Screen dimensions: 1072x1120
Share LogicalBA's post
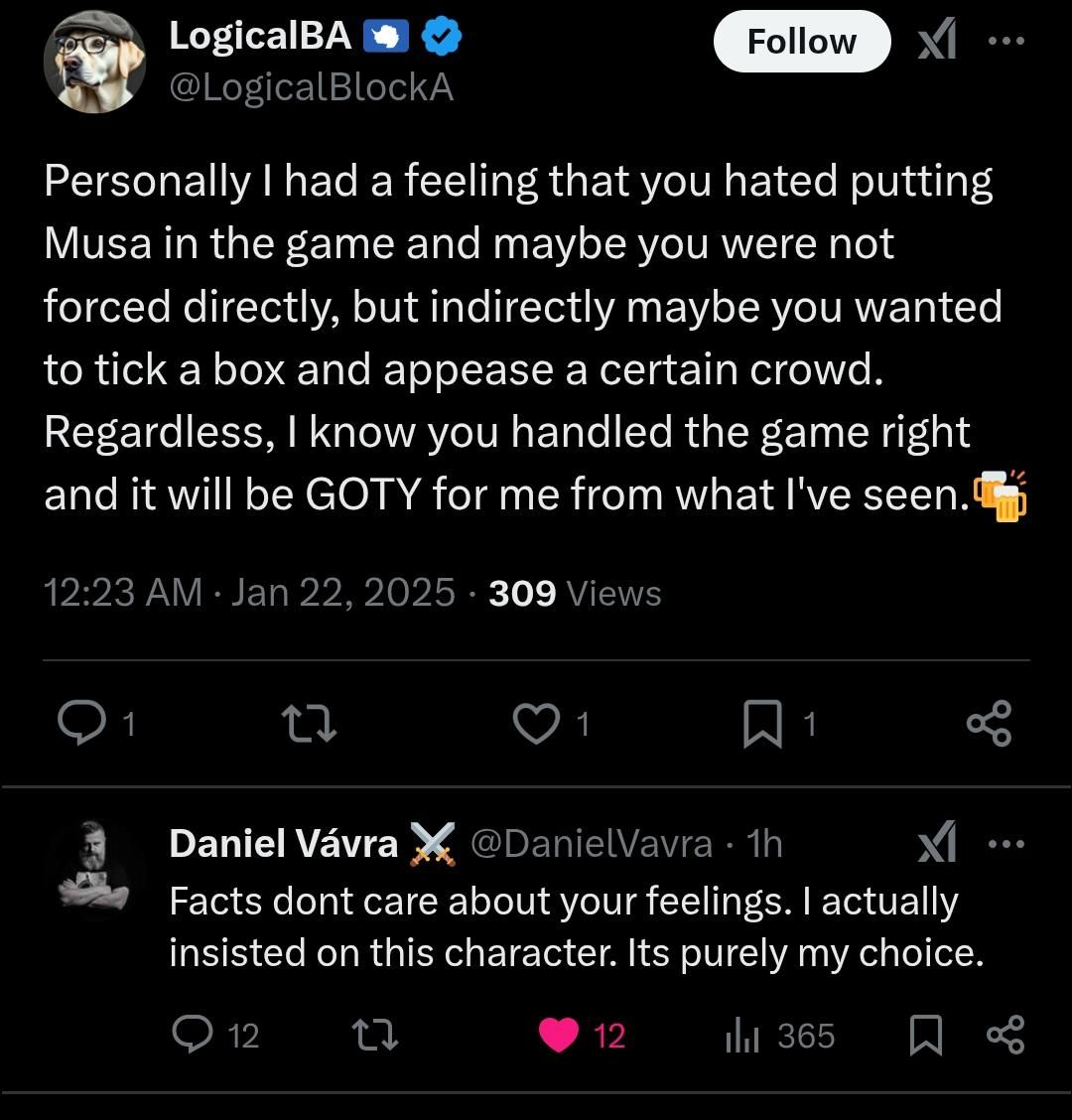[x=989, y=723]
